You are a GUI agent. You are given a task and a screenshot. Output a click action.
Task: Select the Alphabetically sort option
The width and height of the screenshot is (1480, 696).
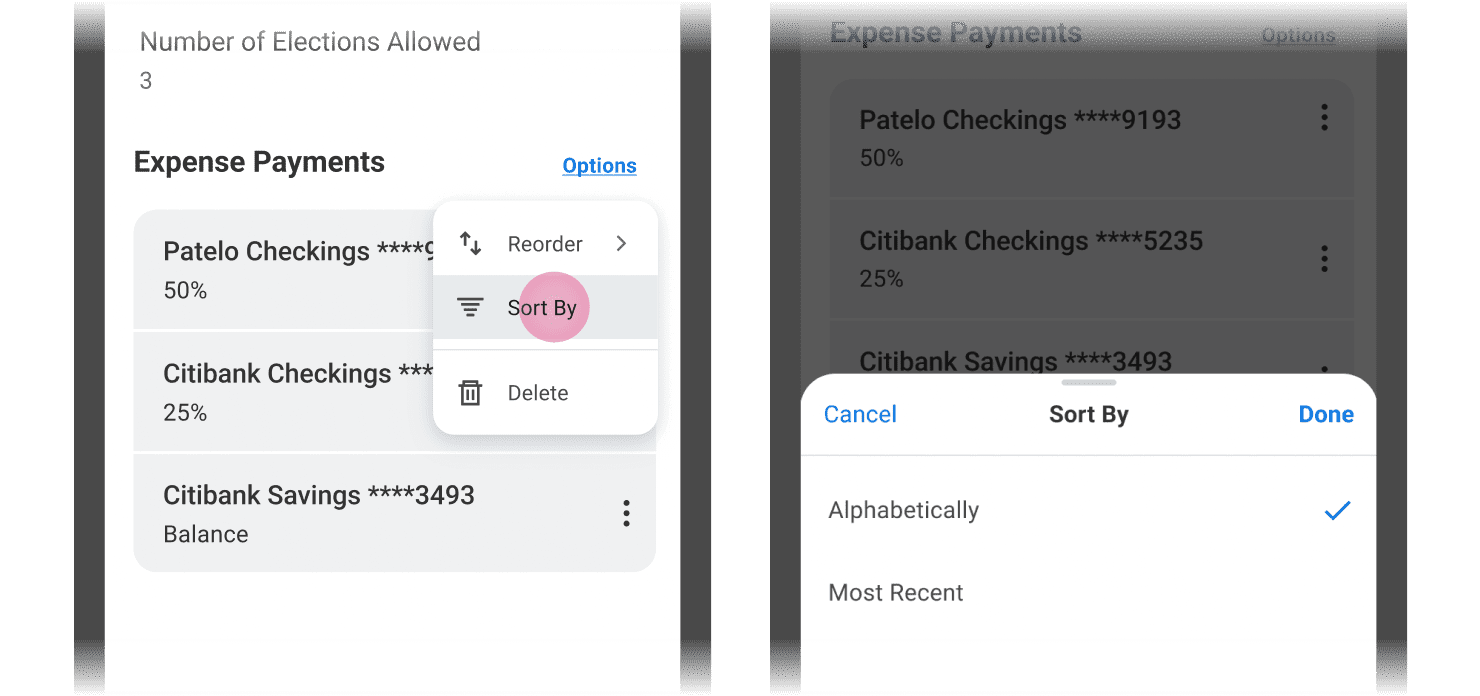(904, 510)
